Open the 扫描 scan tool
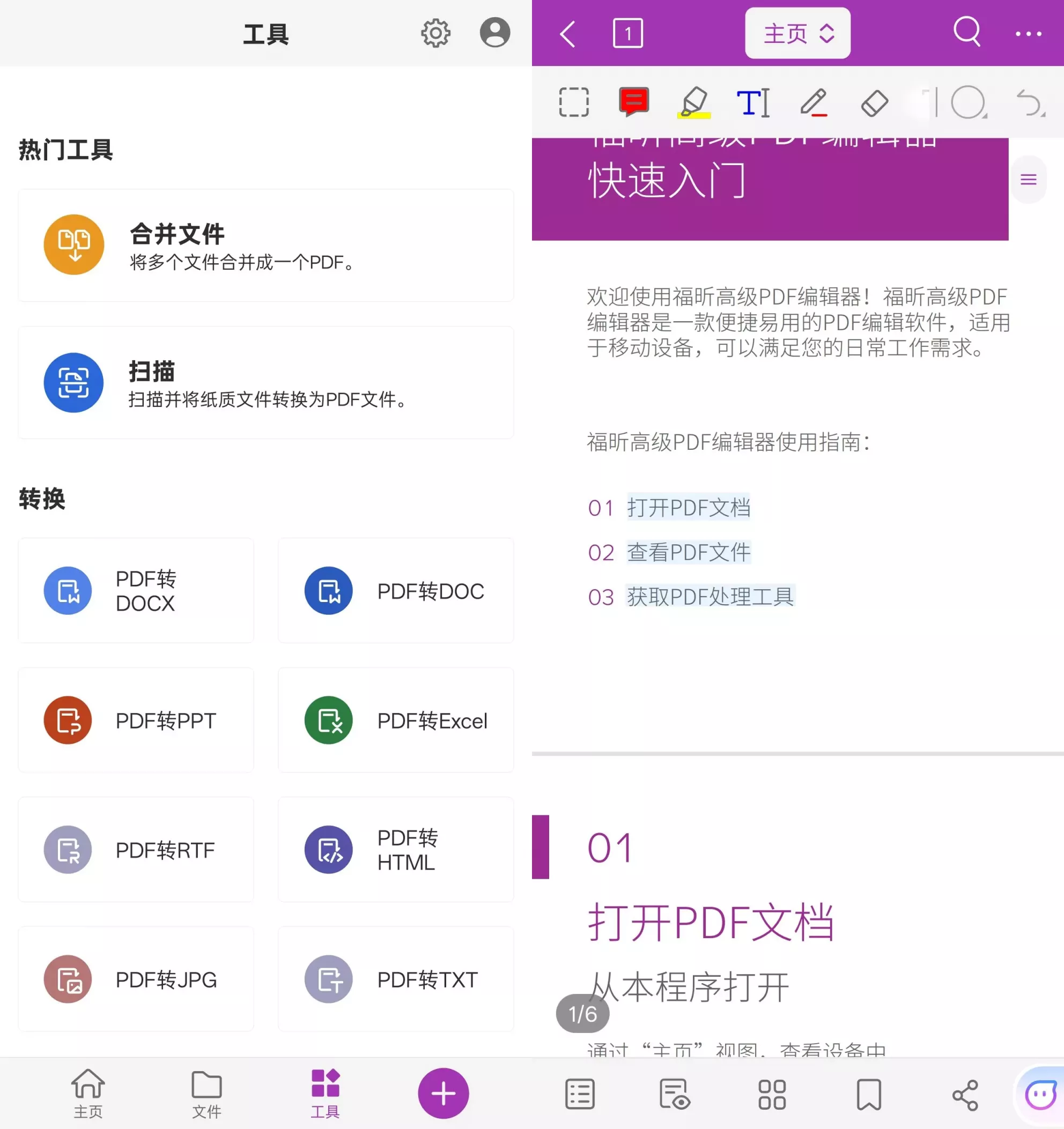The height and width of the screenshot is (1129, 1064). pyautogui.click(x=266, y=383)
